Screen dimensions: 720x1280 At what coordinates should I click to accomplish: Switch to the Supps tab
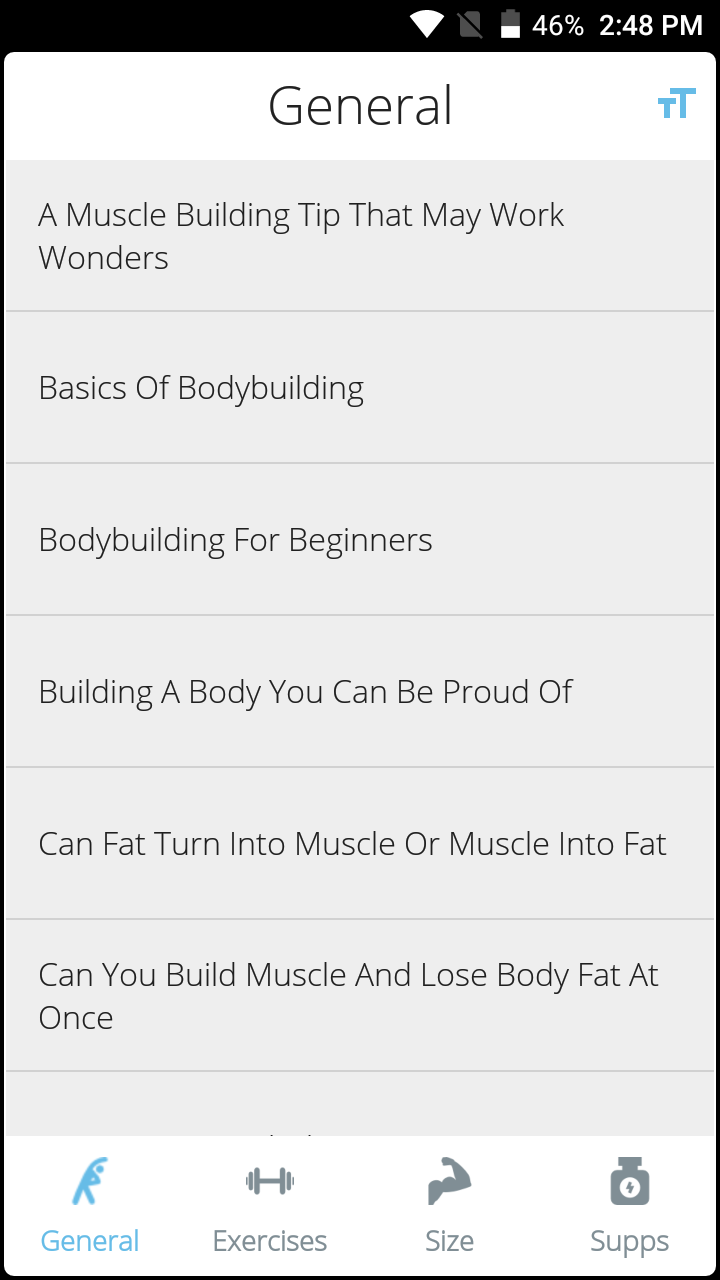click(x=630, y=1206)
